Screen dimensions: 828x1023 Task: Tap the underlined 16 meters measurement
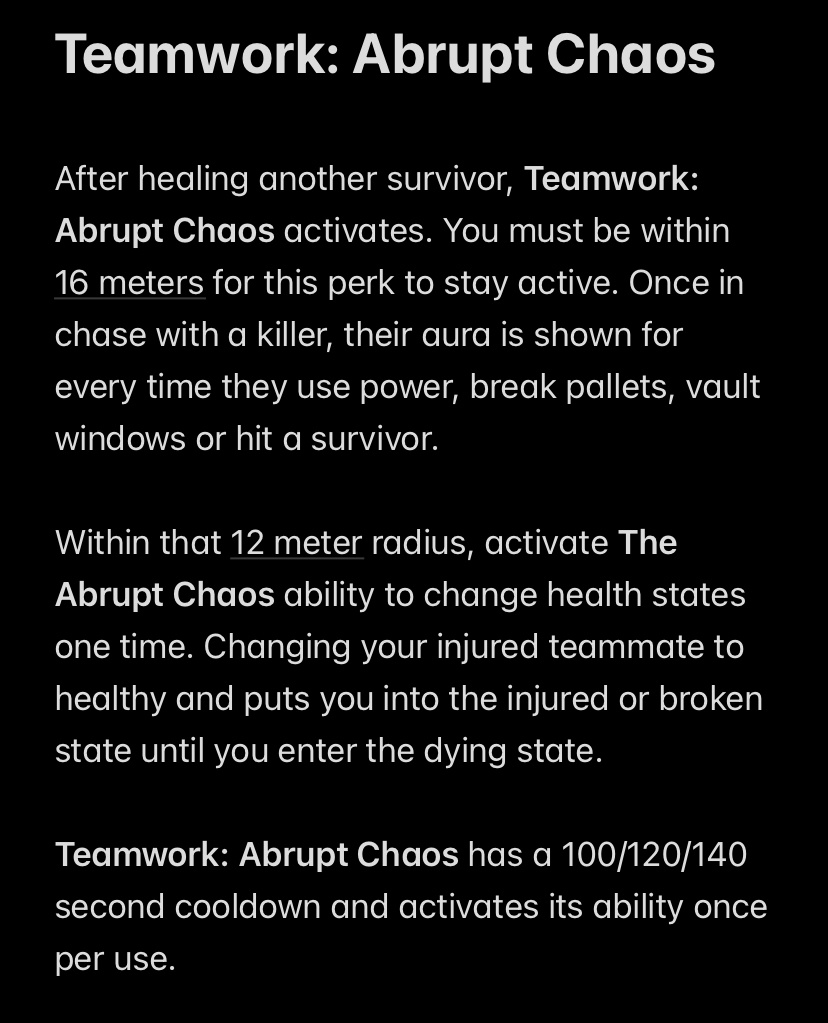click(x=129, y=283)
